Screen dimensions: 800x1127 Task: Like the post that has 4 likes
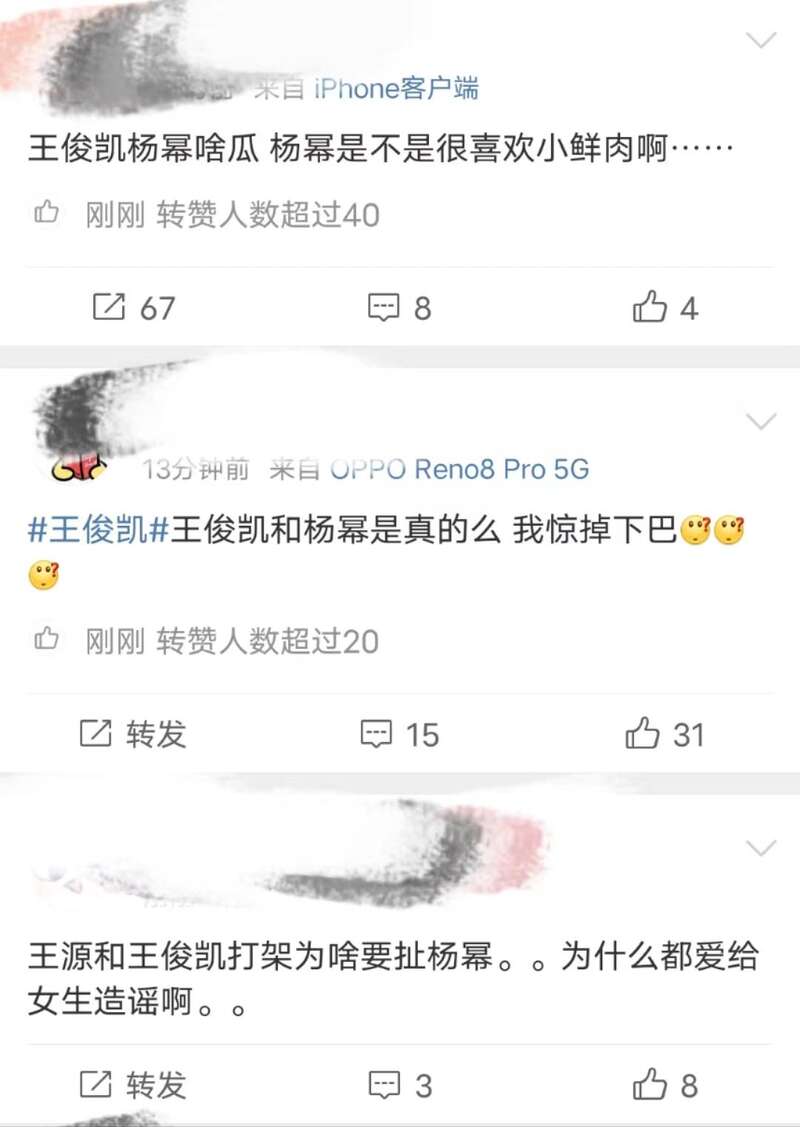665,307
